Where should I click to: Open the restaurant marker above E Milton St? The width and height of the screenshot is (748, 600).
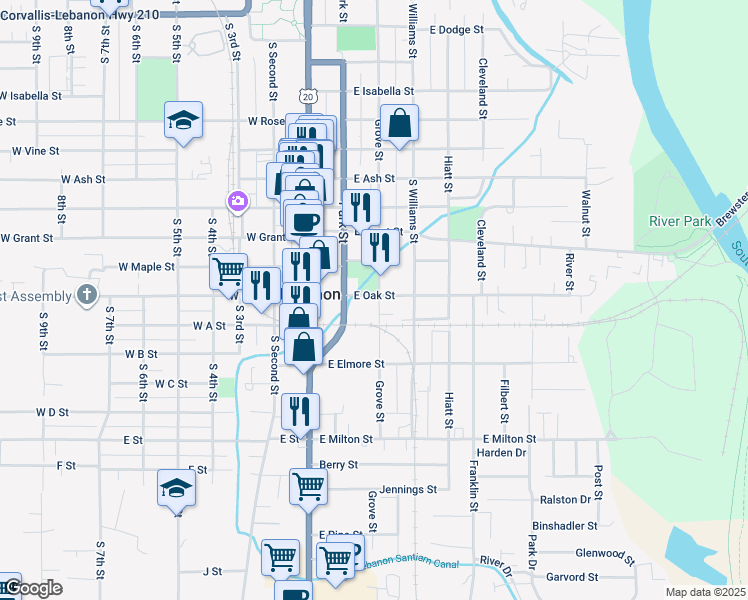coord(300,413)
